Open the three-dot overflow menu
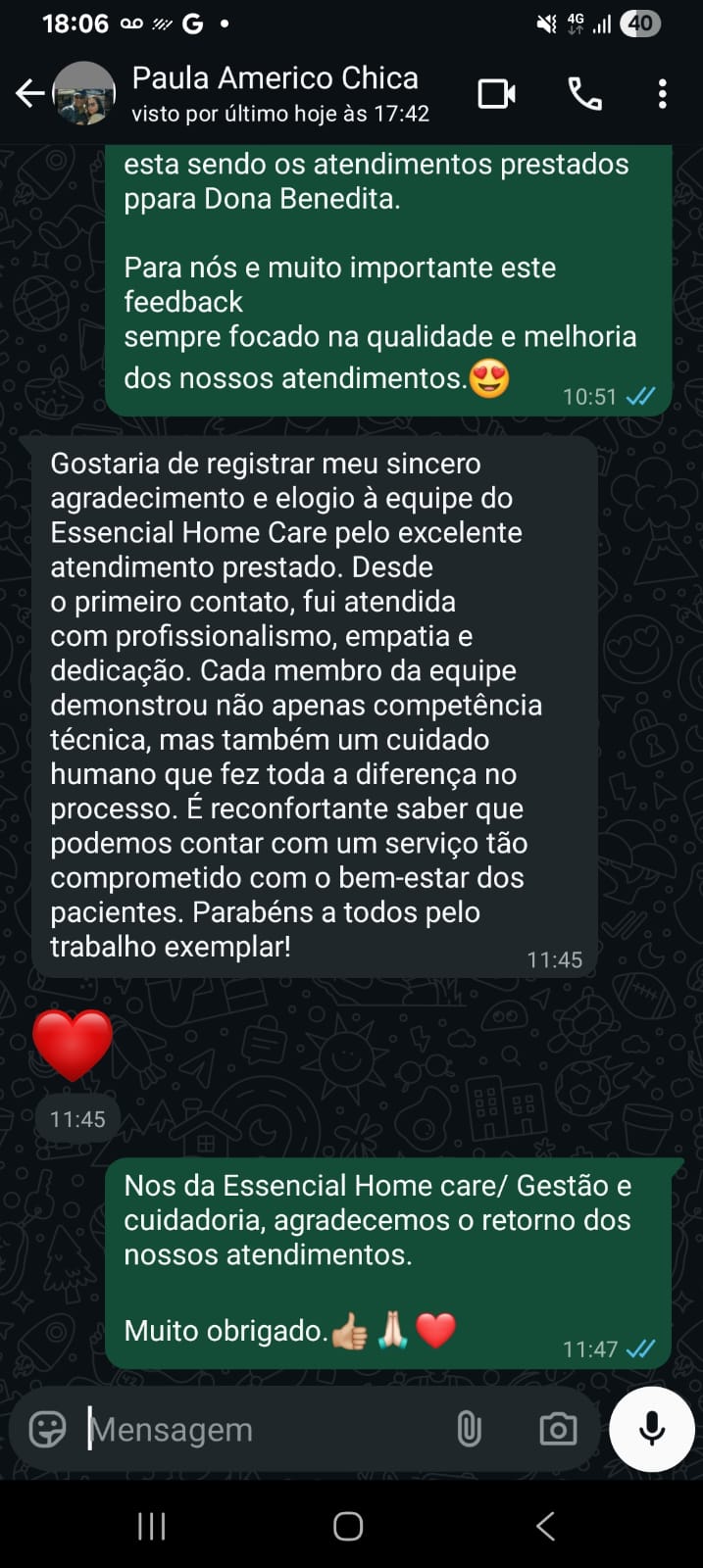Screen dimensions: 703x1568 click(663, 94)
